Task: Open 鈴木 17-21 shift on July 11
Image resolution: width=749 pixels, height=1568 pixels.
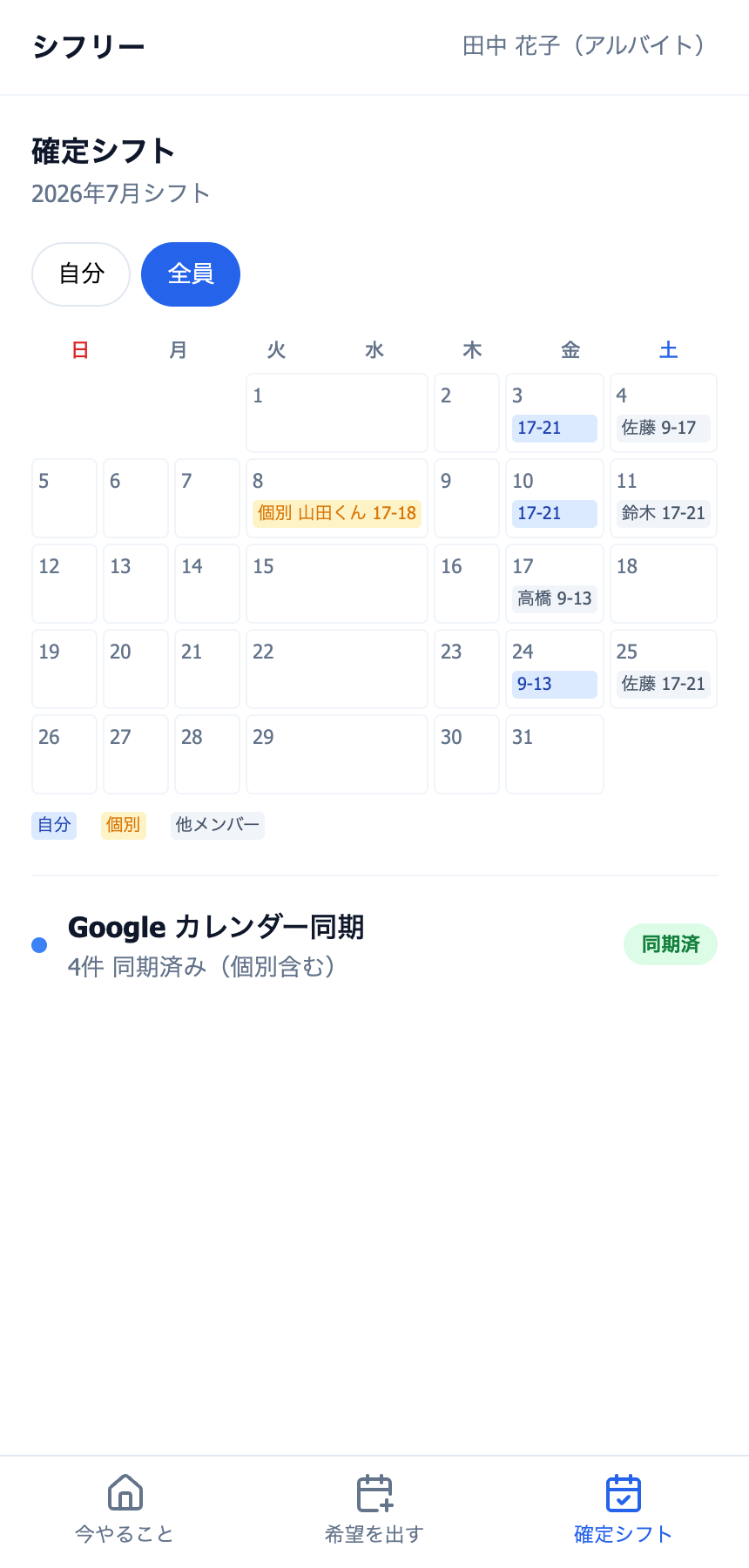Action: tap(664, 513)
